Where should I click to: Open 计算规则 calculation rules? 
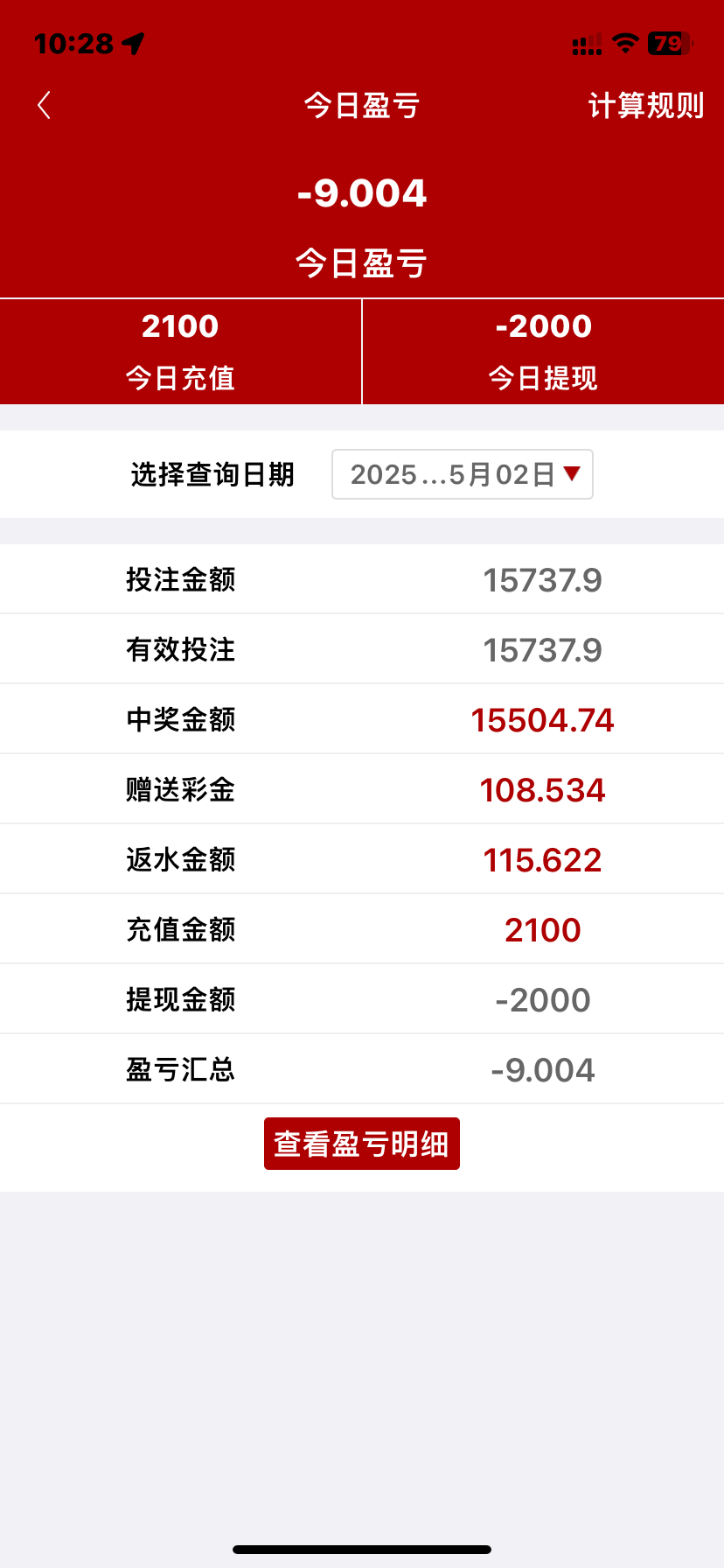point(645,106)
